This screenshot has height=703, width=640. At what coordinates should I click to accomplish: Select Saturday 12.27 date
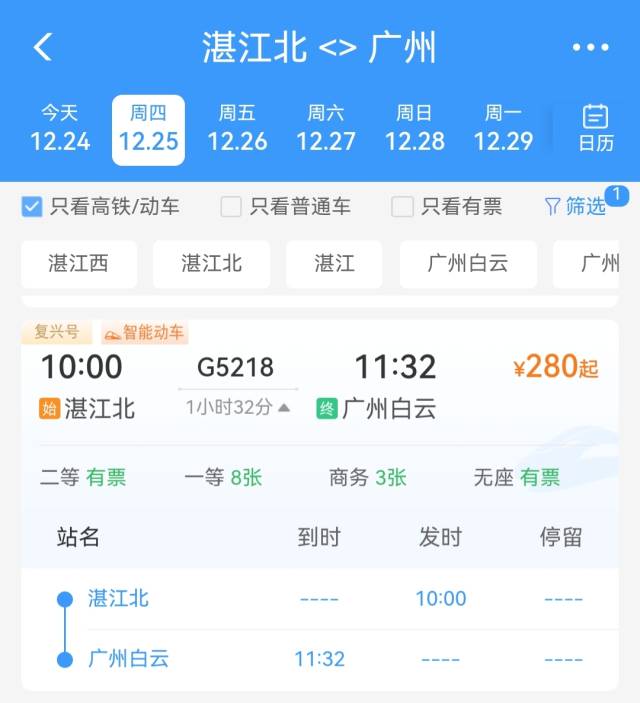[x=326, y=129]
